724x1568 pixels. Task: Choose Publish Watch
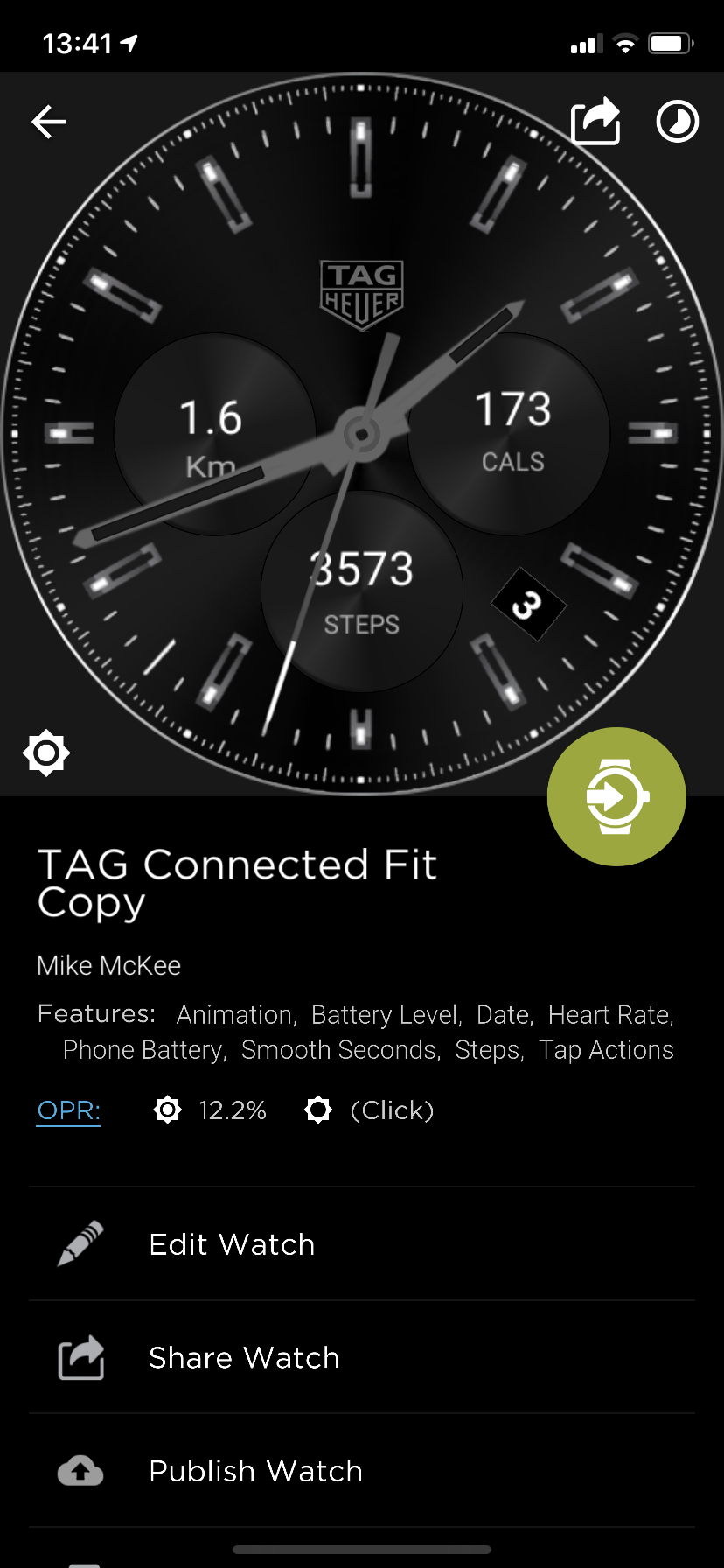(x=362, y=1471)
